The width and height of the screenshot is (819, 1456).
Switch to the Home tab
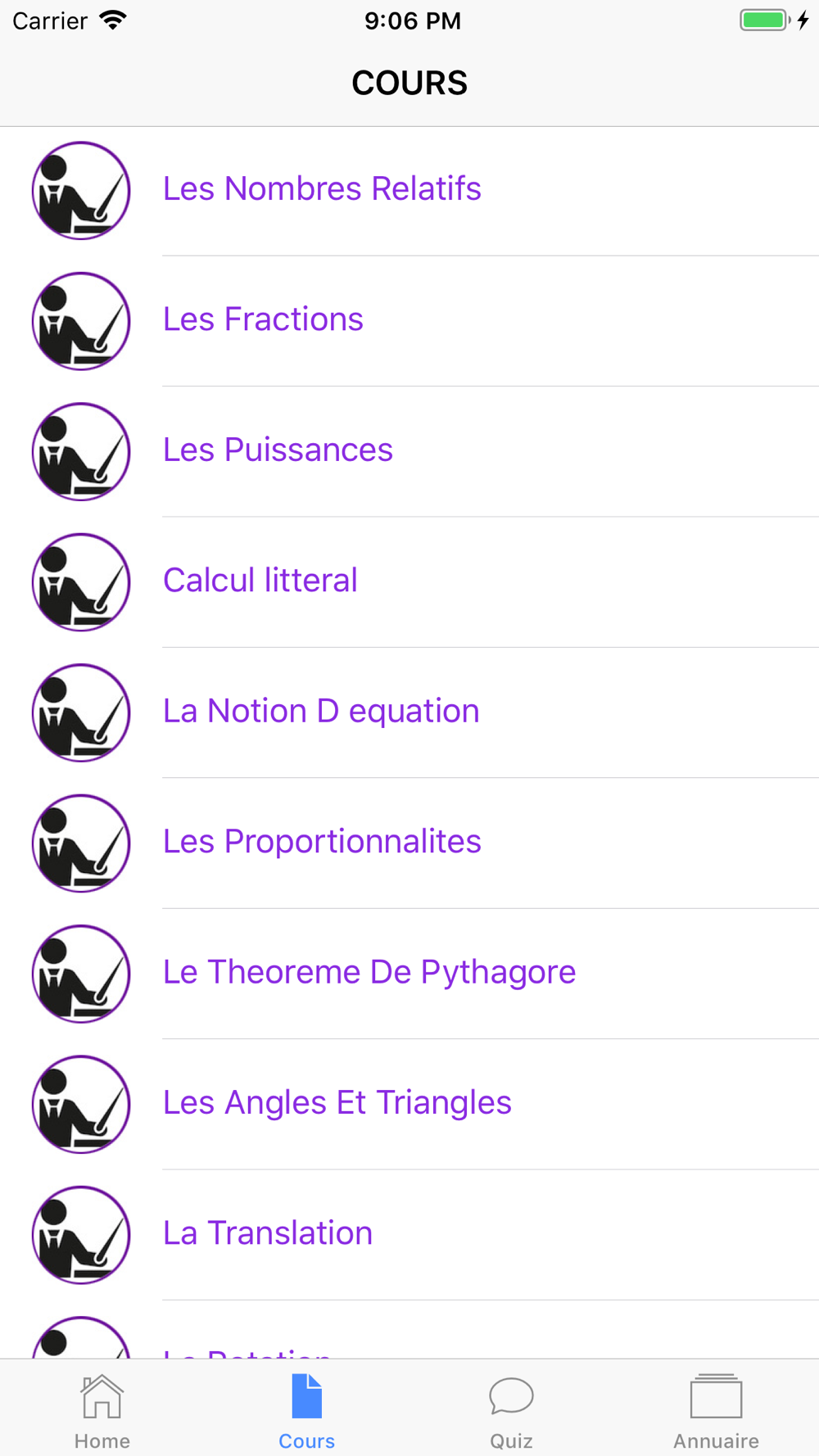pos(102,1410)
